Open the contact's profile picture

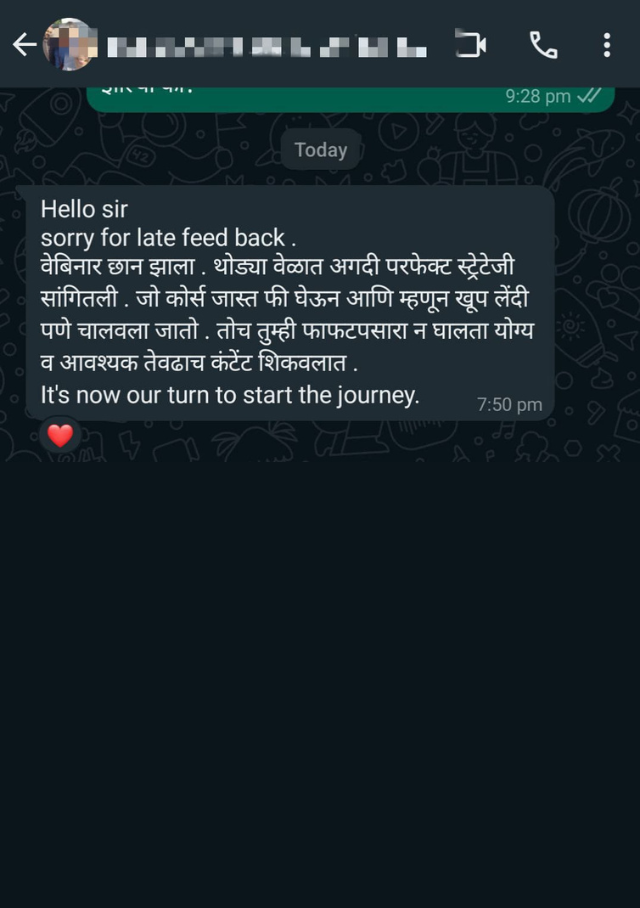(x=68, y=45)
